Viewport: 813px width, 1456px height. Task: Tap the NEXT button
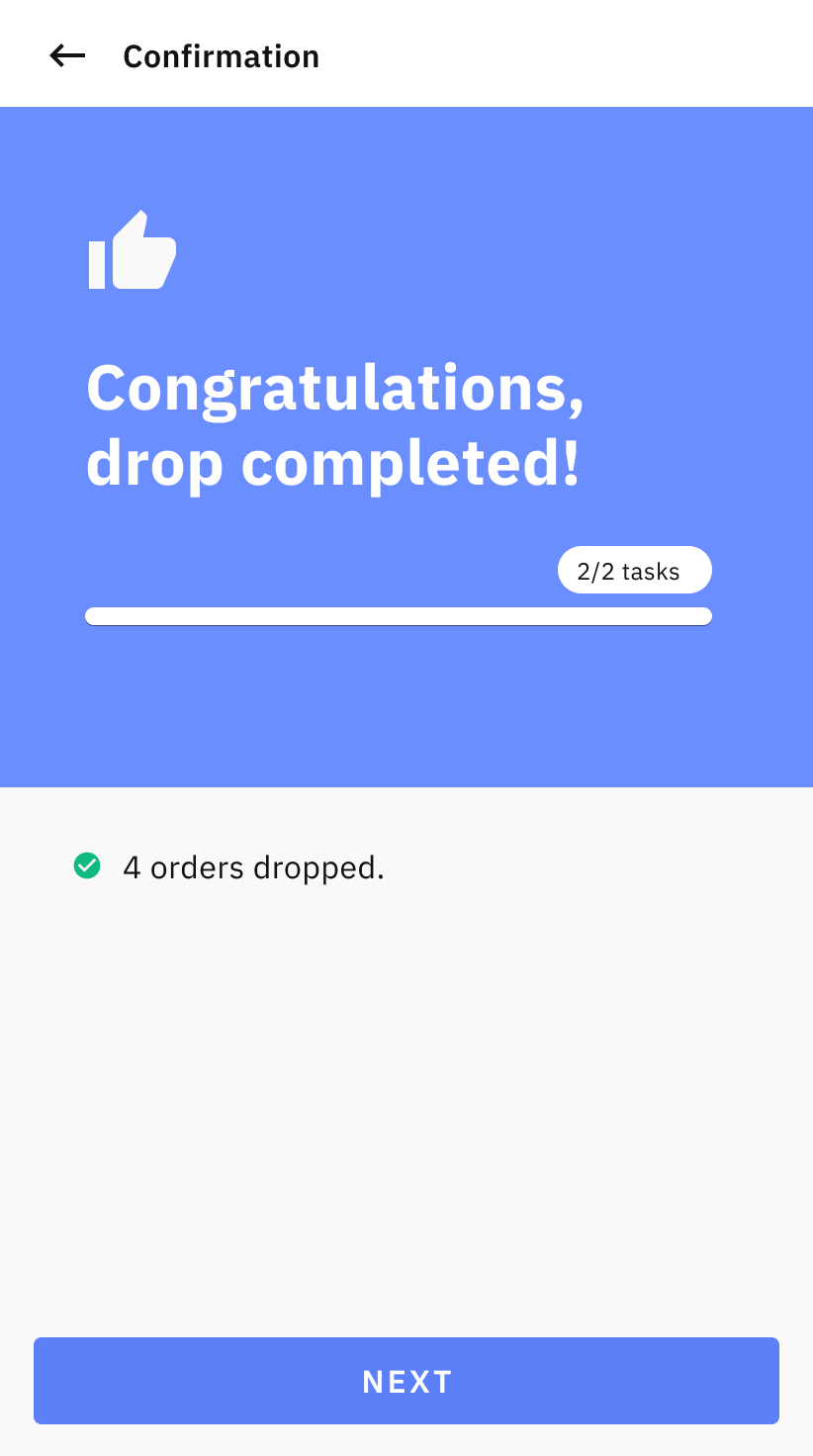coord(406,1380)
